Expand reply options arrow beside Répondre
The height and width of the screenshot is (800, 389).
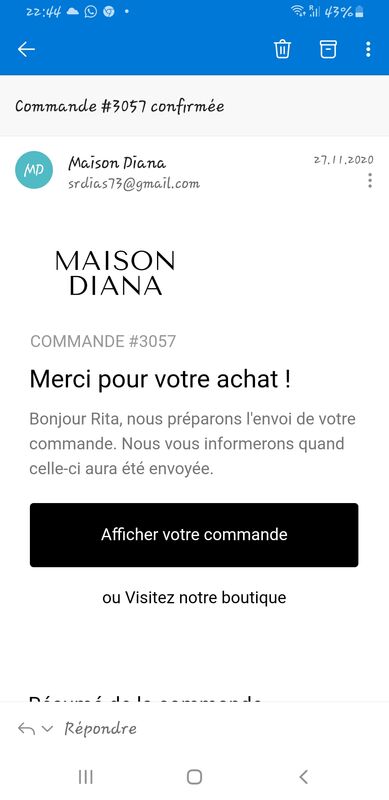click(x=47, y=729)
